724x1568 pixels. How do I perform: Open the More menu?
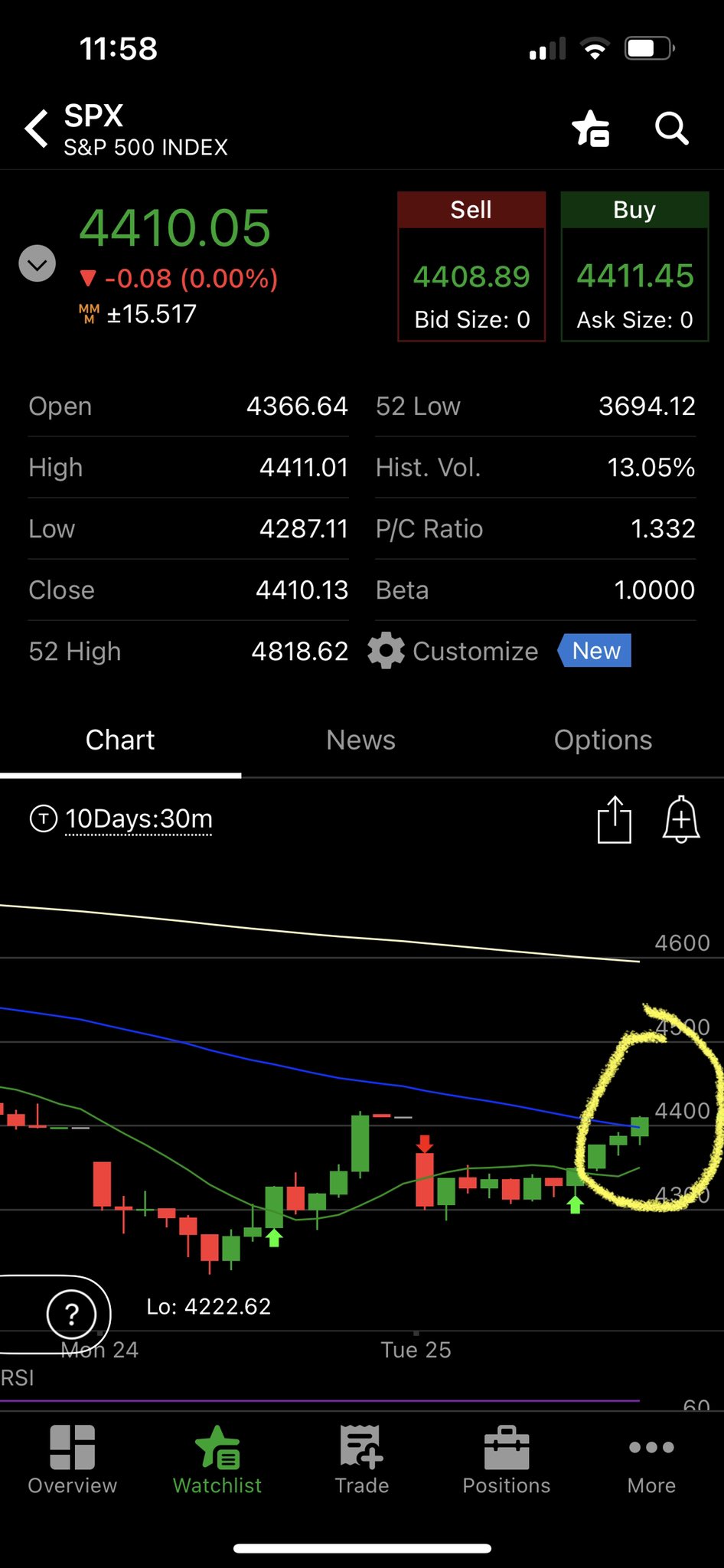(651, 1461)
